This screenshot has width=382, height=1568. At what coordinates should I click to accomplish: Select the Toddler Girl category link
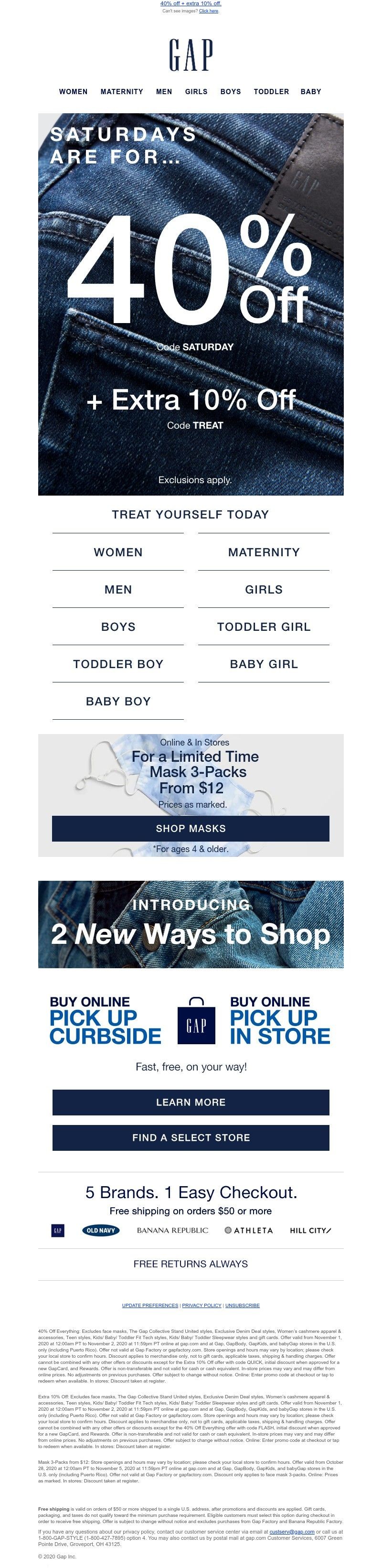264,627
